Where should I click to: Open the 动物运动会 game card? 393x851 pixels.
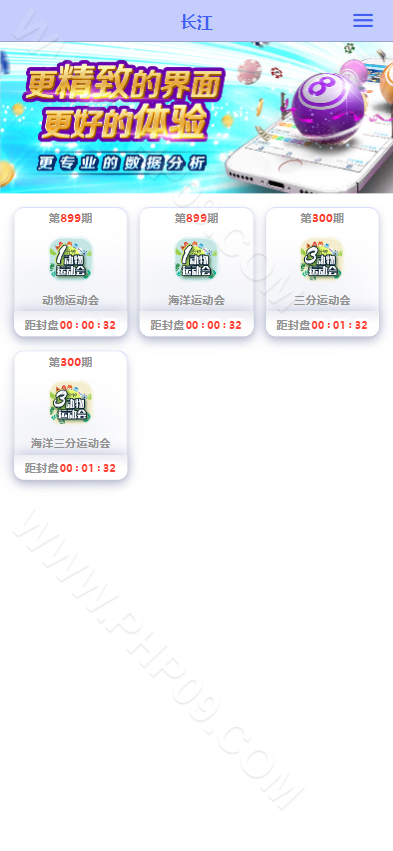coord(71,272)
